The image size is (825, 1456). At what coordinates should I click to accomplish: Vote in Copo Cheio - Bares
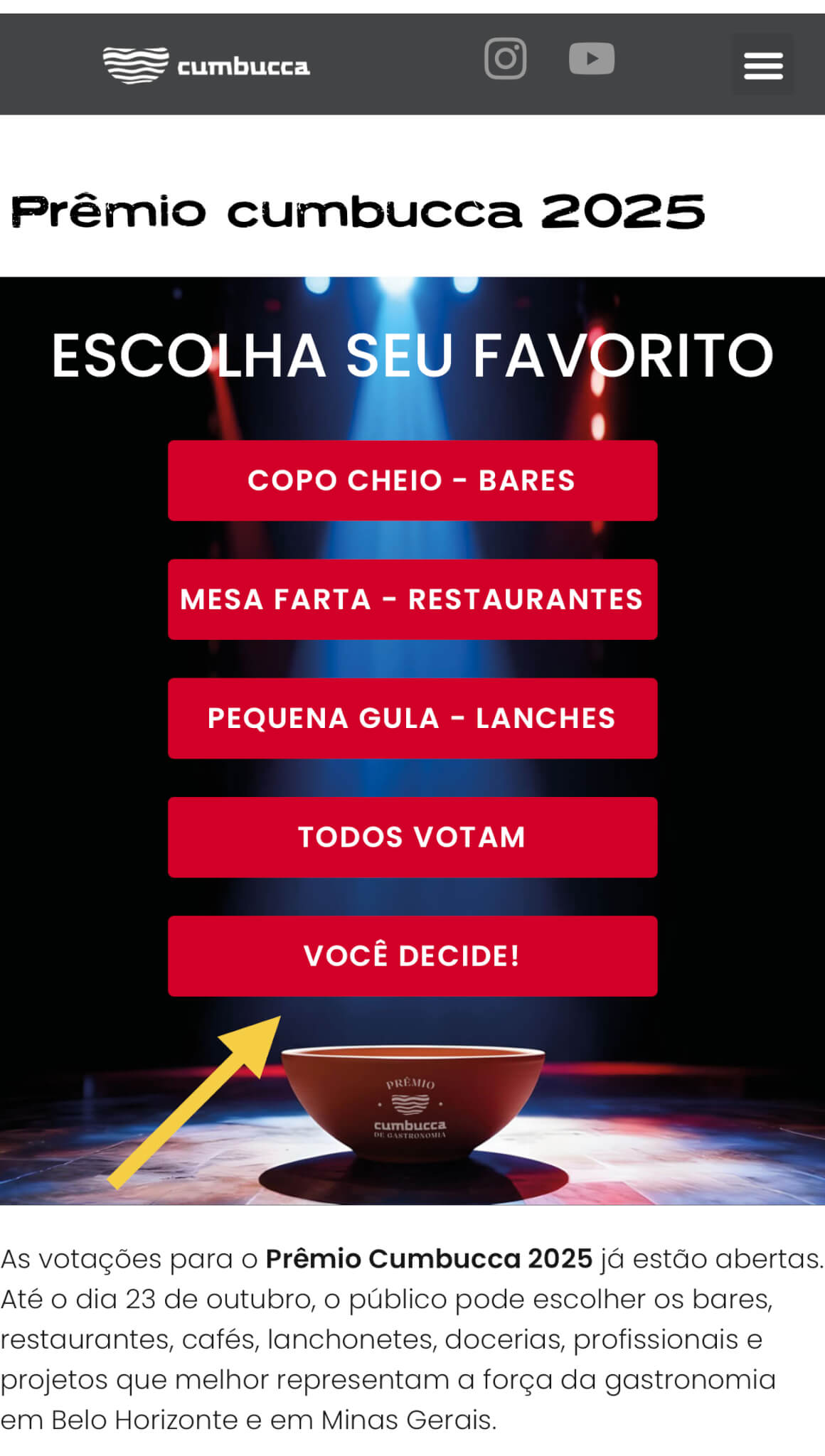412,481
